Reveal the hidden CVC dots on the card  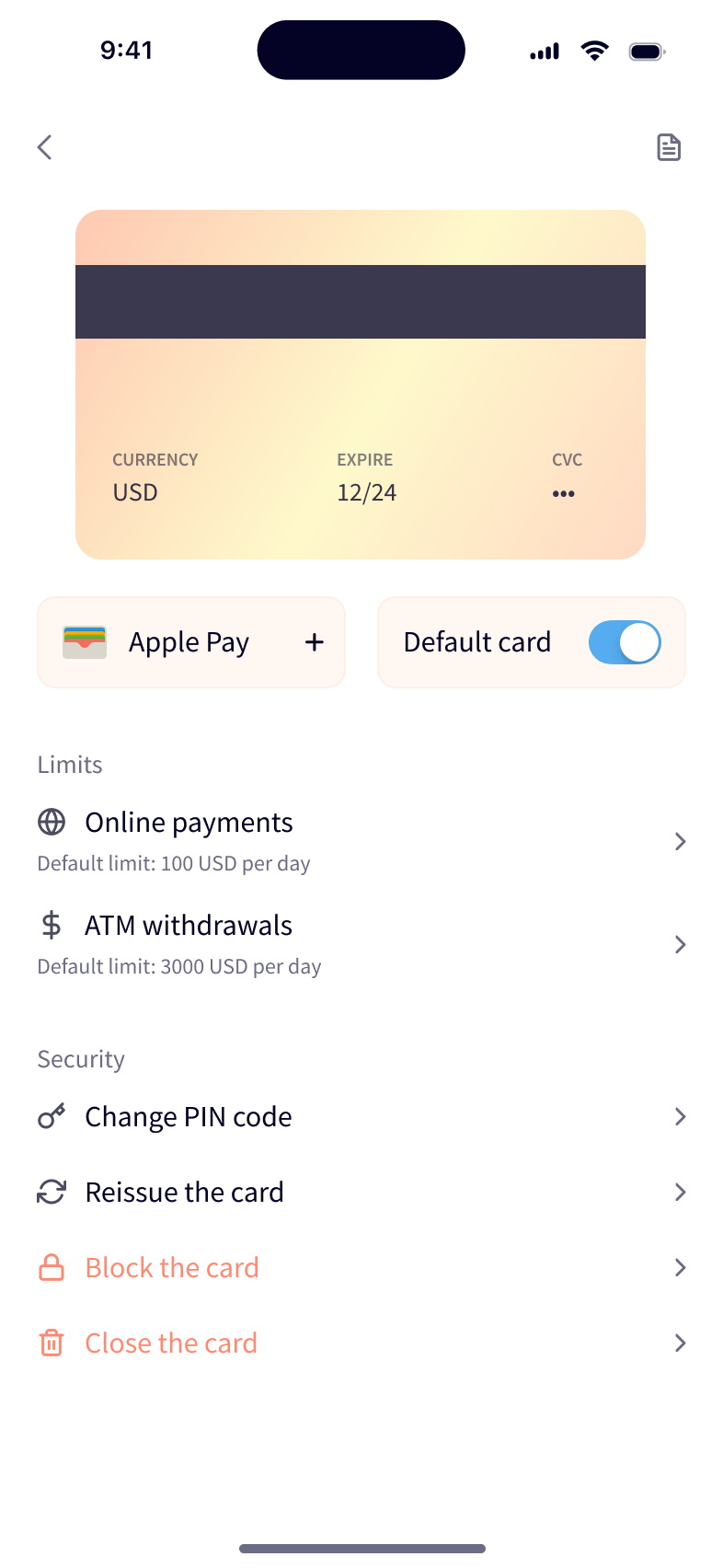point(564,494)
